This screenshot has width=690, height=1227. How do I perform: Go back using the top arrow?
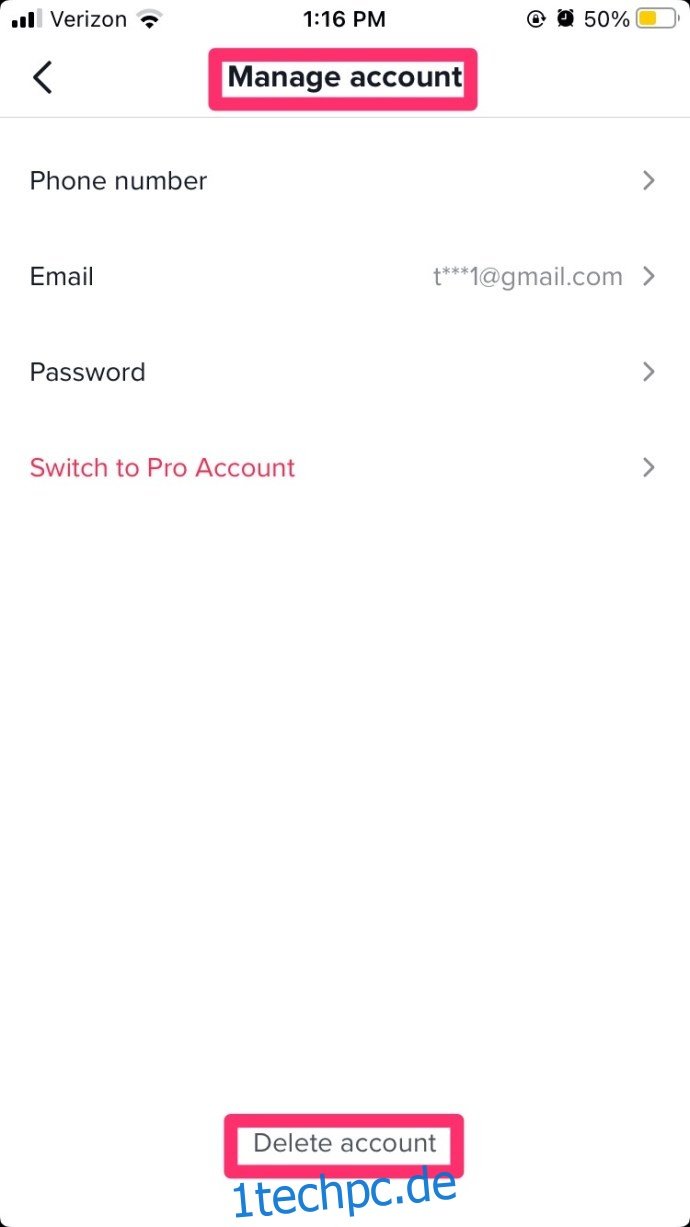(42, 77)
